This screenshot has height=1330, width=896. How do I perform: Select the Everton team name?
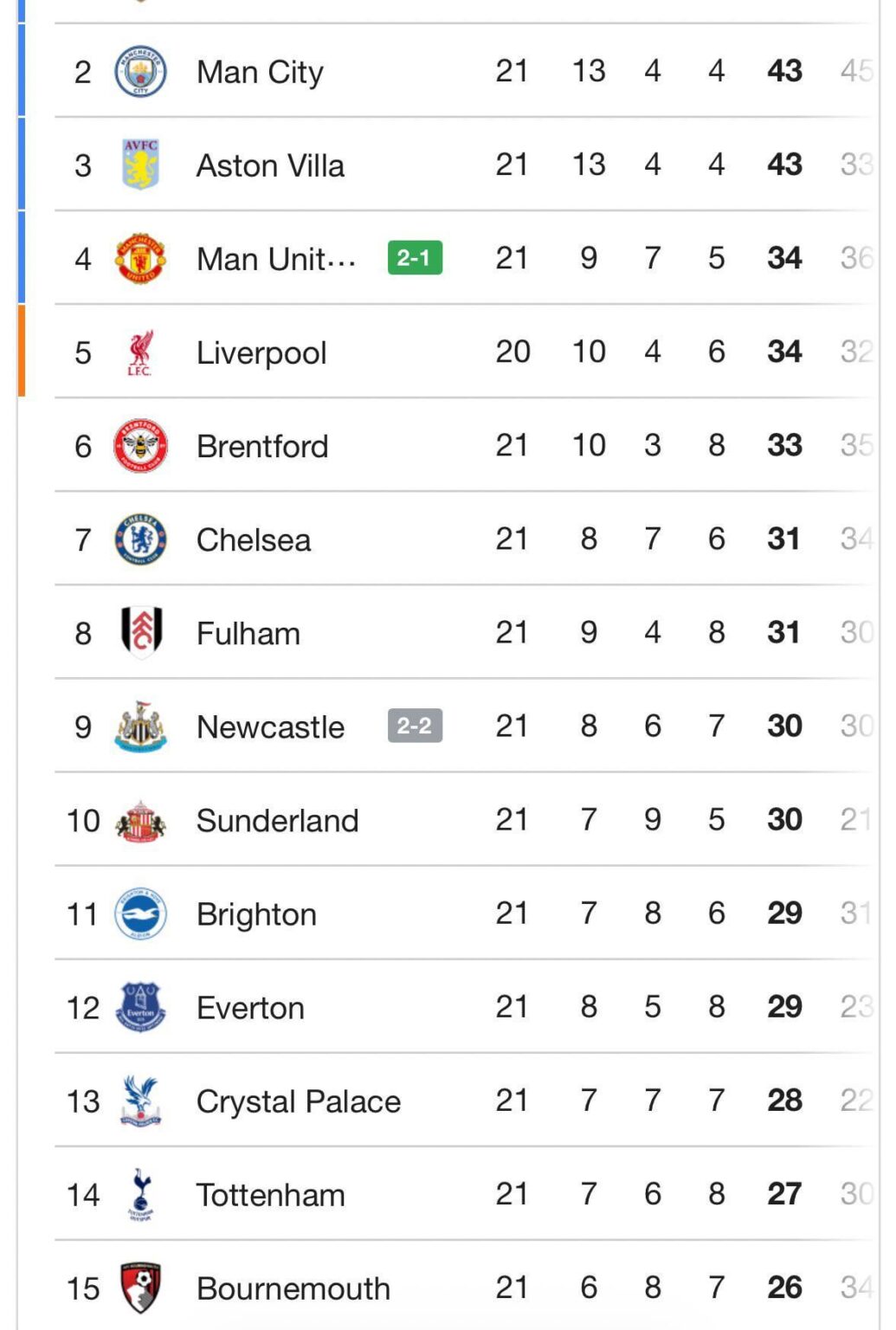[x=249, y=1007]
